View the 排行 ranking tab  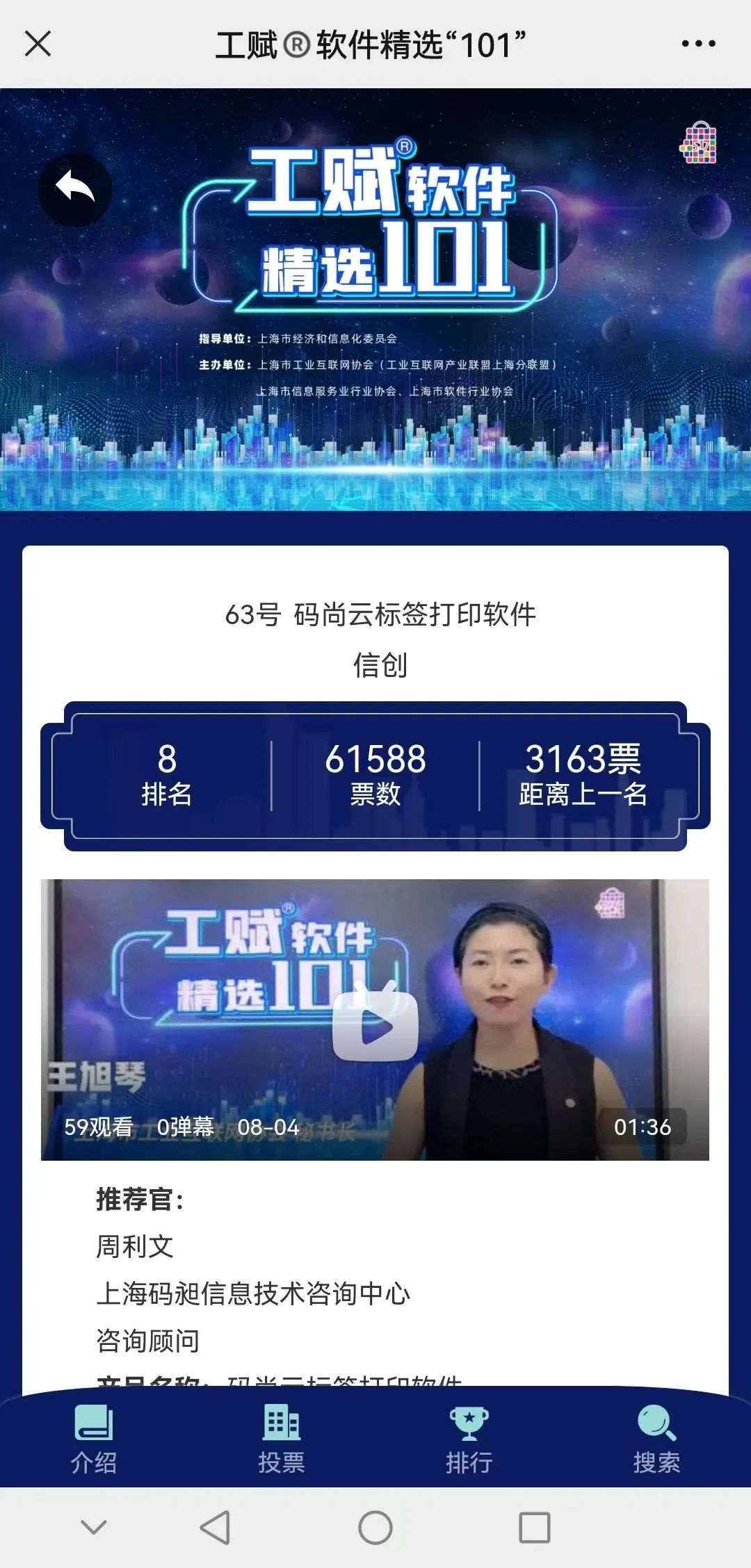click(469, 1438)
